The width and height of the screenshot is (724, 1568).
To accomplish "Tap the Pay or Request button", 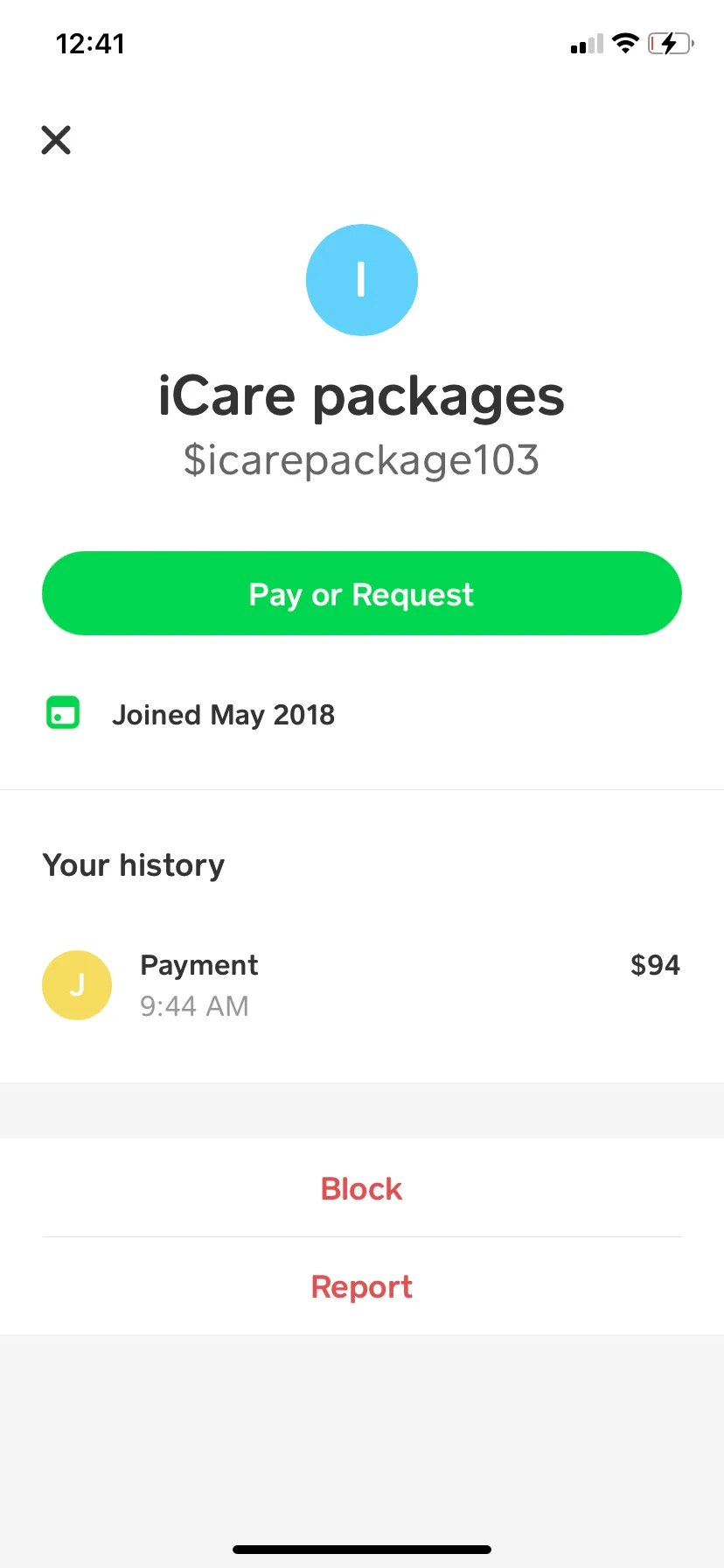I will (x=362, y=593).
